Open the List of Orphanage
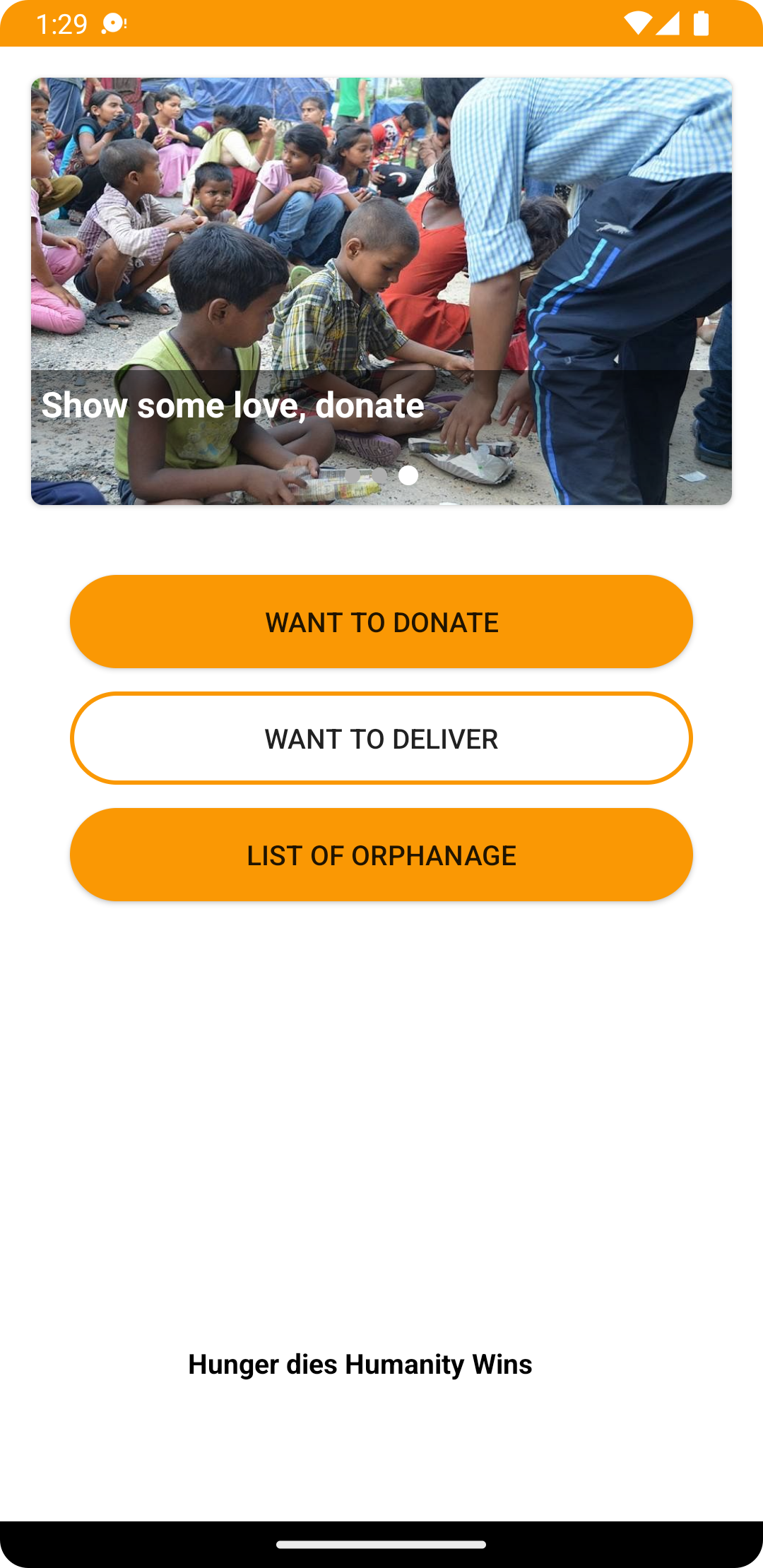763x1568 pixels. (381, 855)
